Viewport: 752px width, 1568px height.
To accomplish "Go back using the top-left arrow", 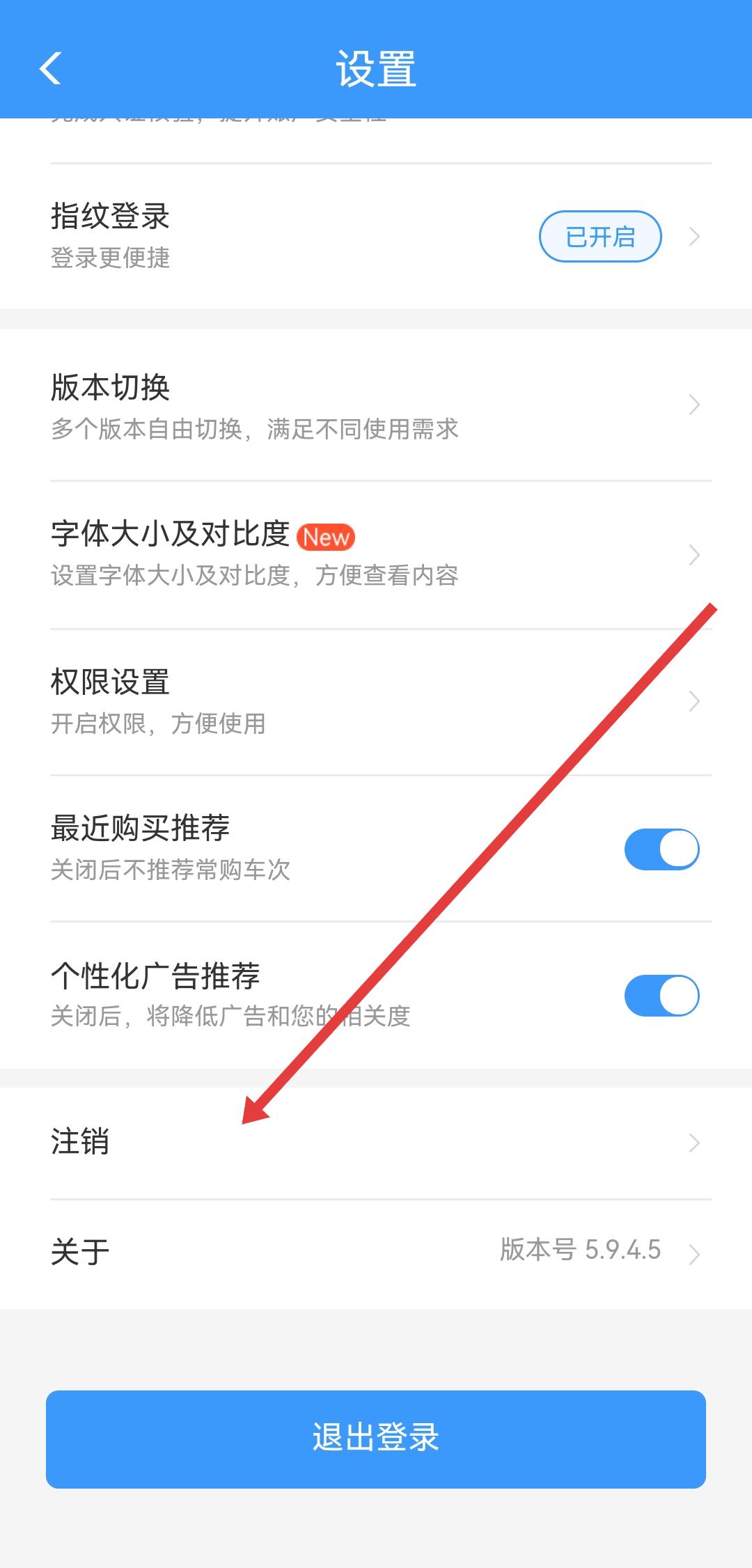I will coord(51,68).
